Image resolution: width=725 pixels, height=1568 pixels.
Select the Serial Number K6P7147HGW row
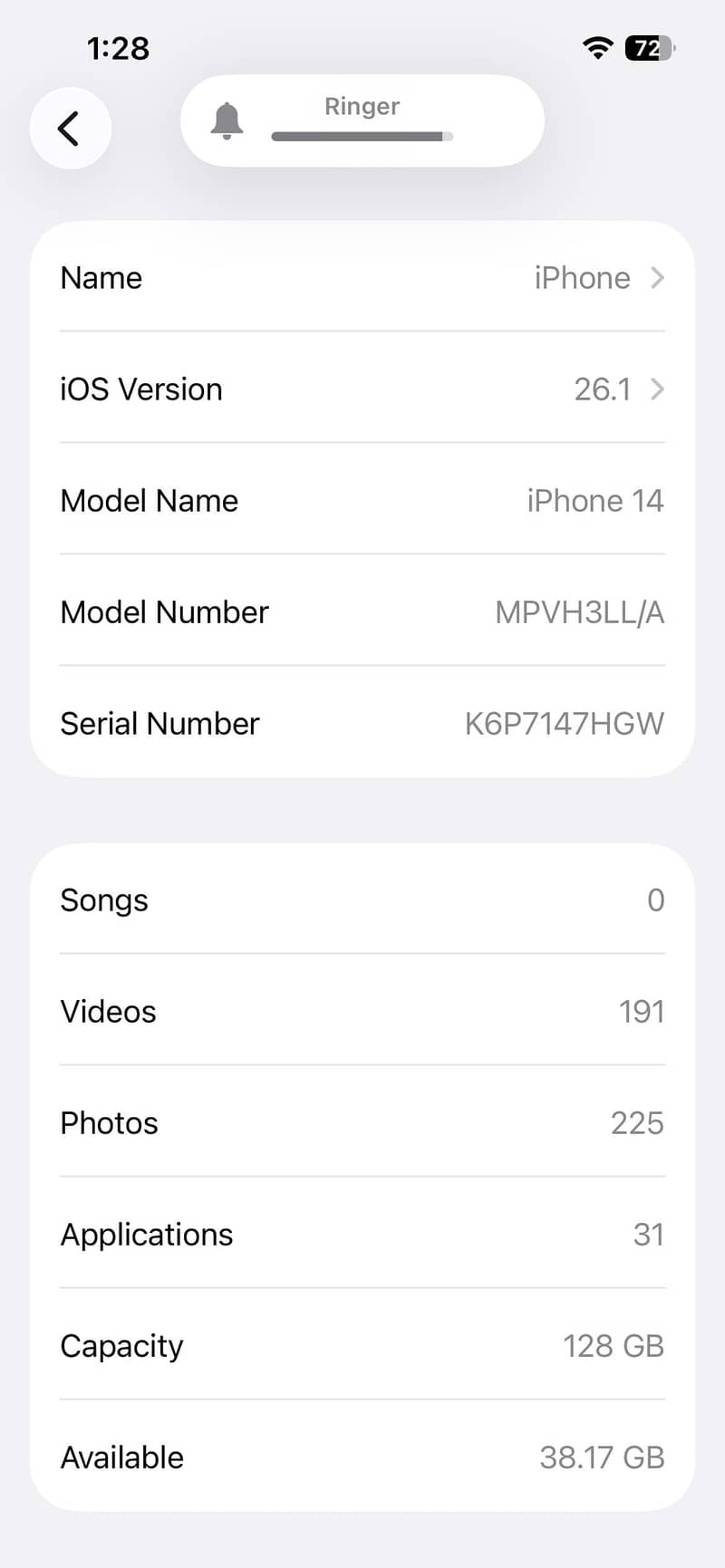362,724
